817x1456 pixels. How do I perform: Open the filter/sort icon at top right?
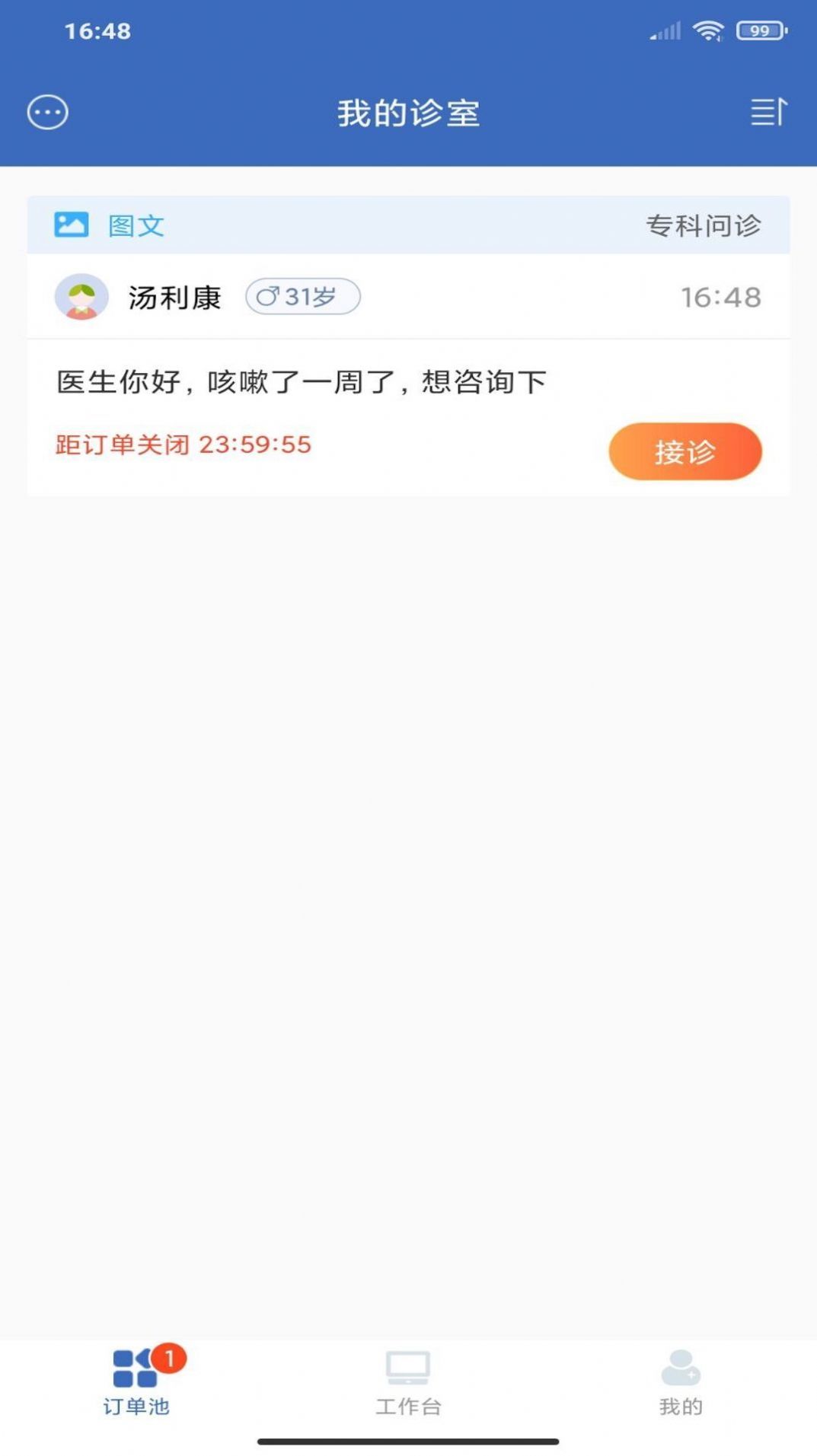coord(768,111)
